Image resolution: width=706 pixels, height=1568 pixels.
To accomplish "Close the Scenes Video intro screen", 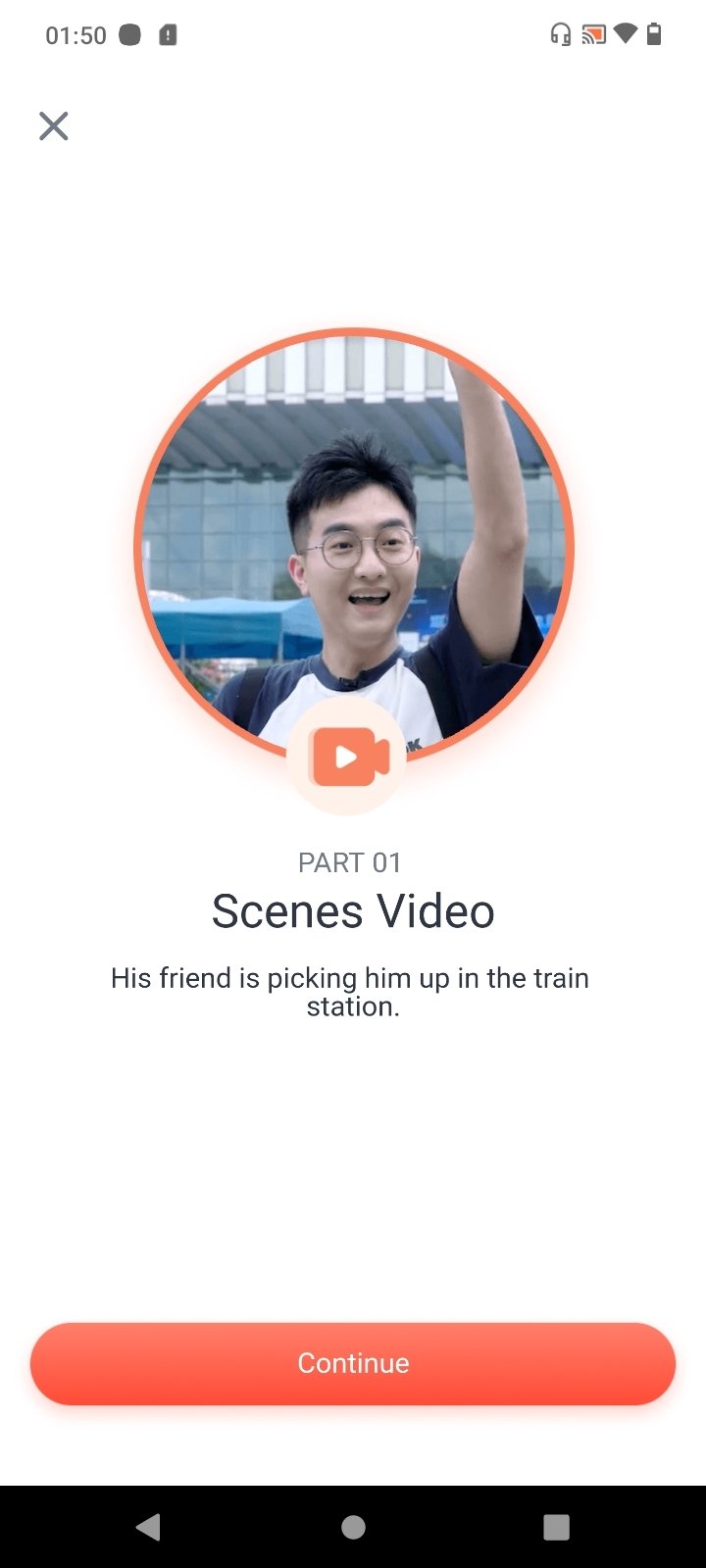I will pos(53,125).
